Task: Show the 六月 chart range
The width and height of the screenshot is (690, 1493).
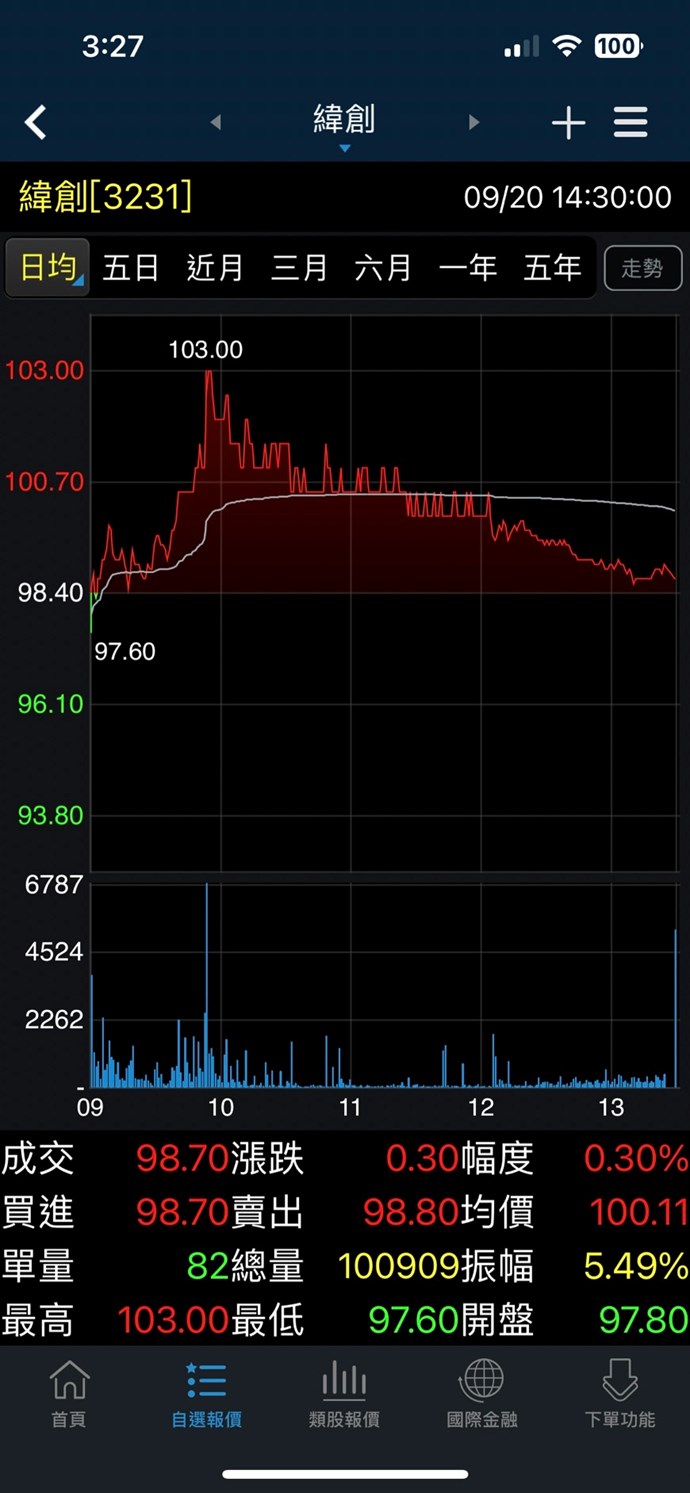Action: (x=383, y=268)
